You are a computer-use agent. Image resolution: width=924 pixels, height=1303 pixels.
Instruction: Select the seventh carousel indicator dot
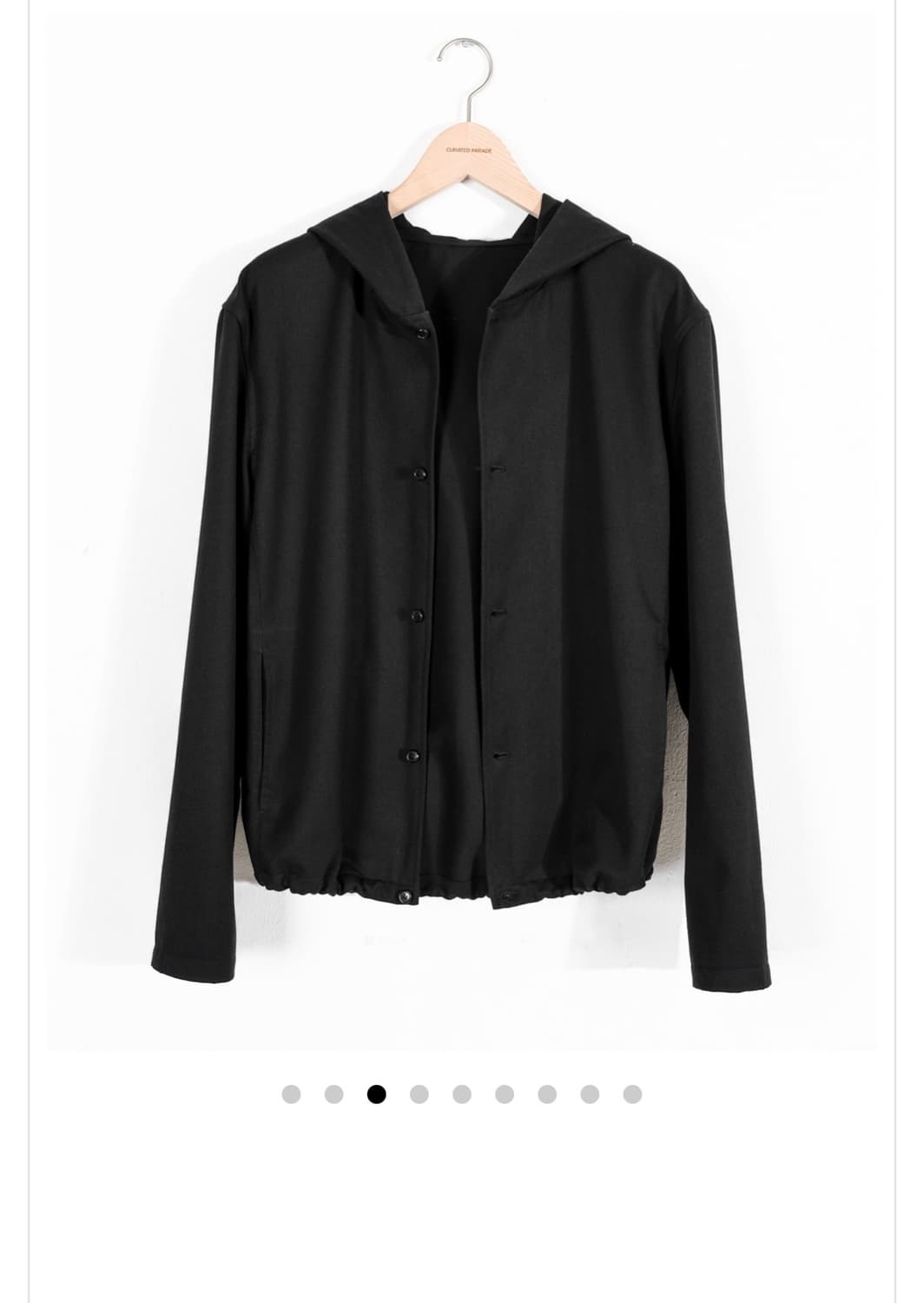[545, 1093]
